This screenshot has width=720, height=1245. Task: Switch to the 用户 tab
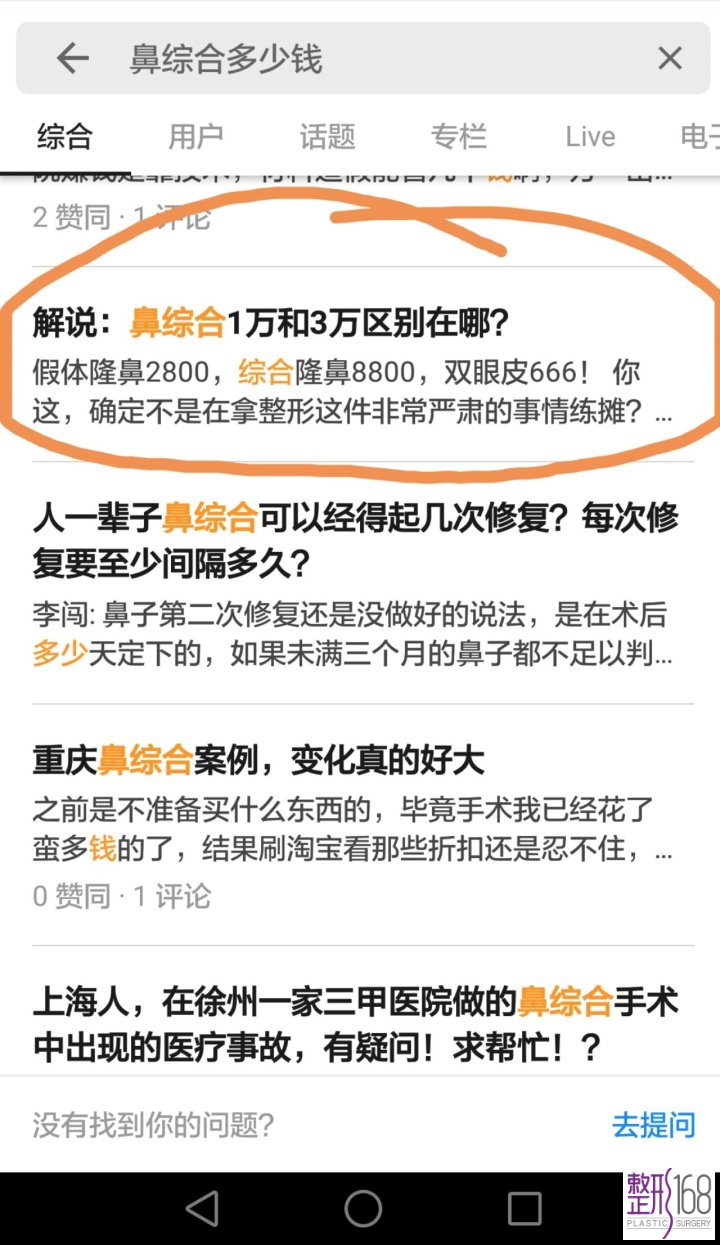point(195,137)
